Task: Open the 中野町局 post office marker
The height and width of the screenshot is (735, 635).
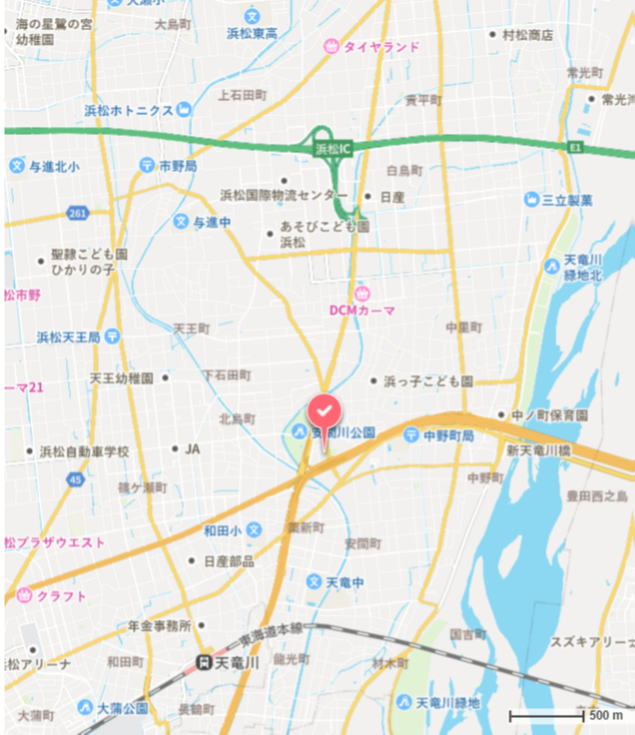Action: click(x=411, y=434)
